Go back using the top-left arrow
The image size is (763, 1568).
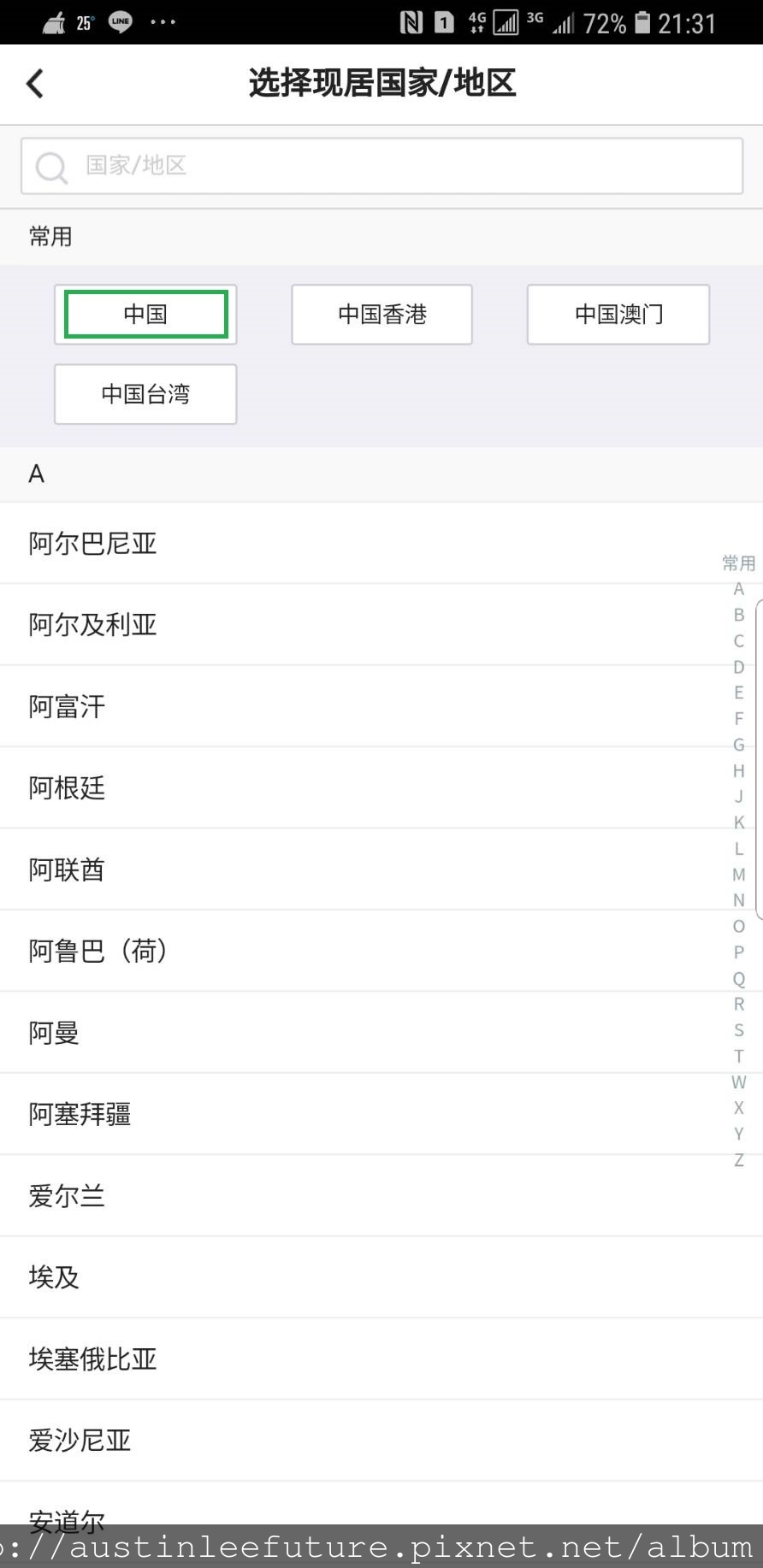[x=35, y=84]
